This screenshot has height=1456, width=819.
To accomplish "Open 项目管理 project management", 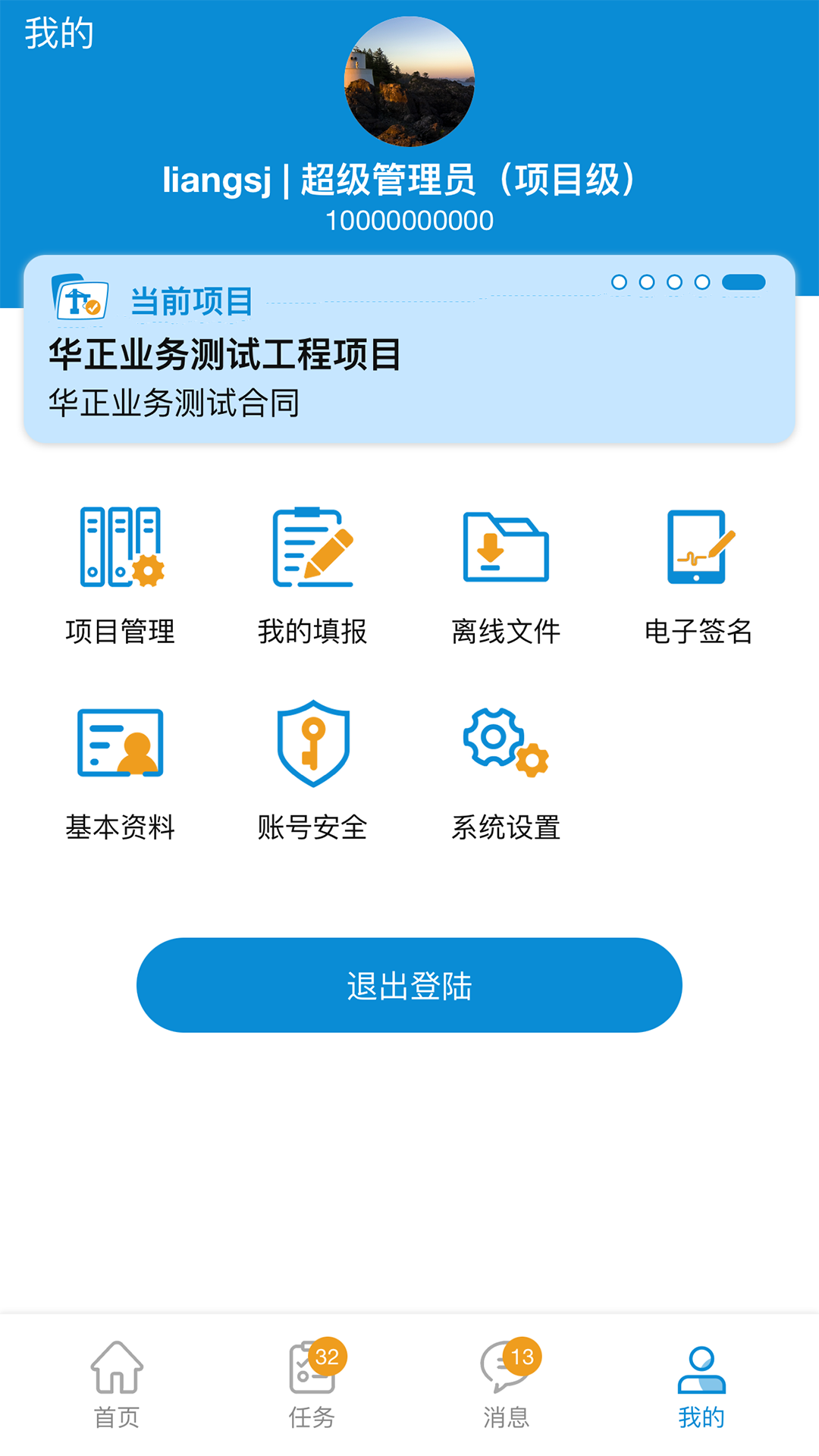I will tap(121, 575).
